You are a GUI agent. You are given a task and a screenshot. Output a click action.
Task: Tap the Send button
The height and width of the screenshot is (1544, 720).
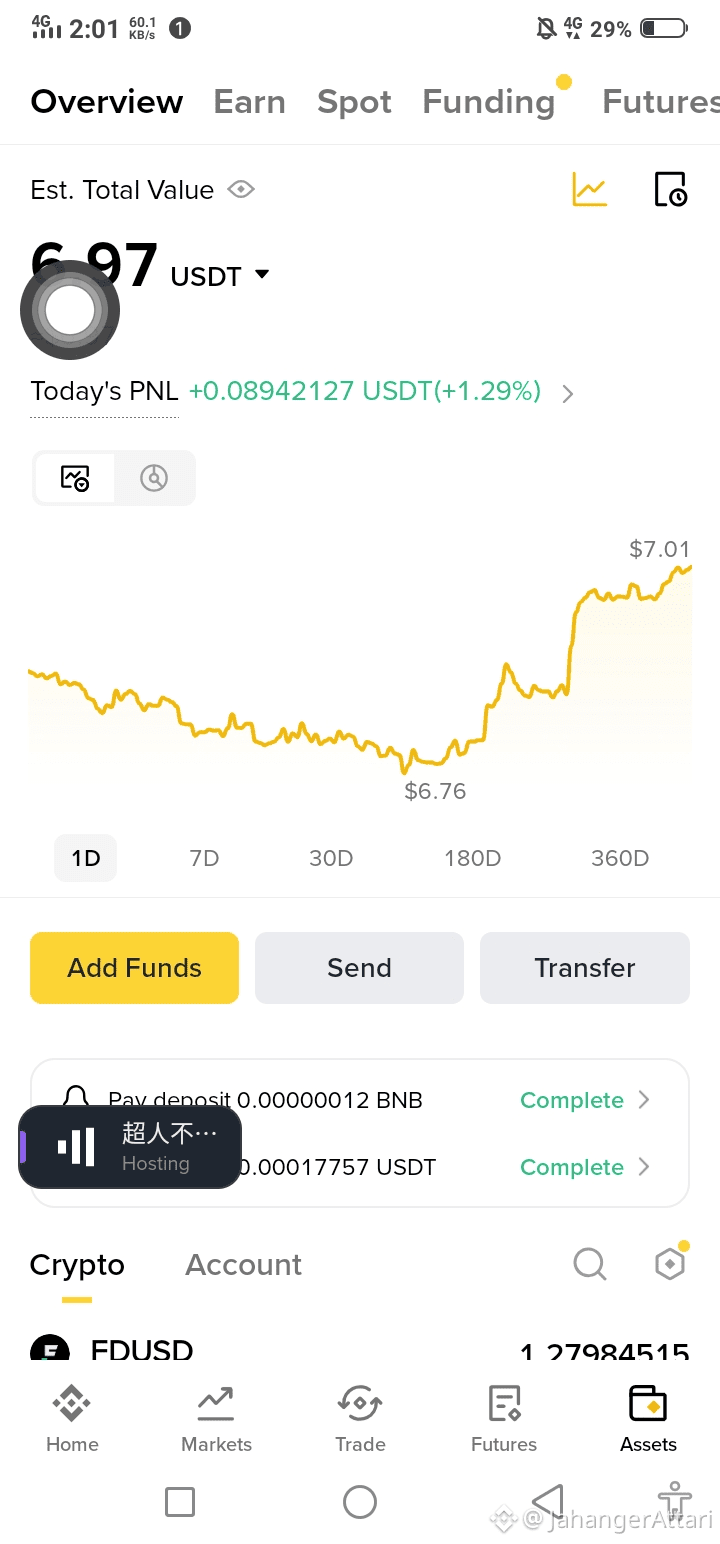tap(359, 968)
